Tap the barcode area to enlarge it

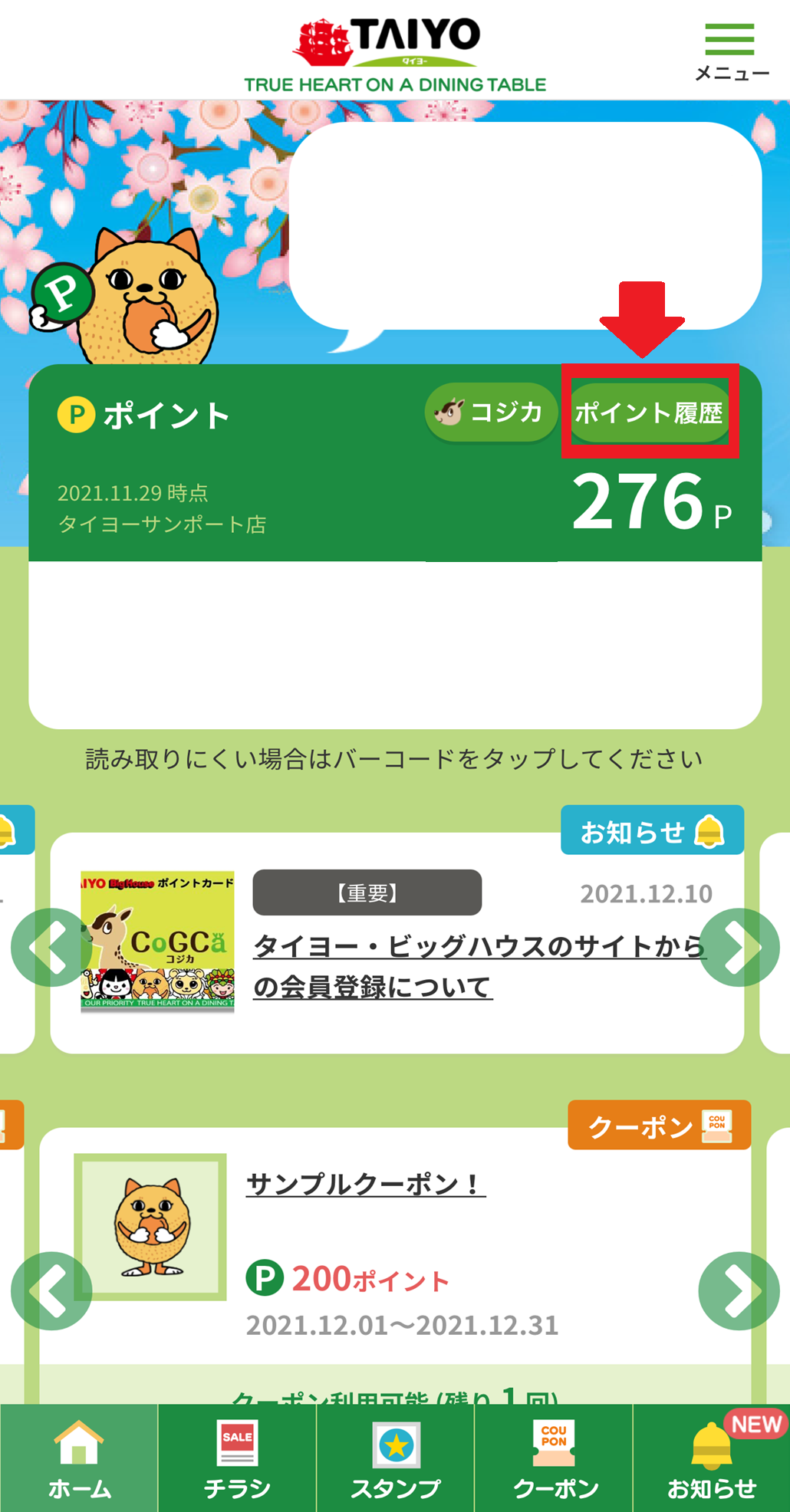pyautogui.click(x=395, y=644)
